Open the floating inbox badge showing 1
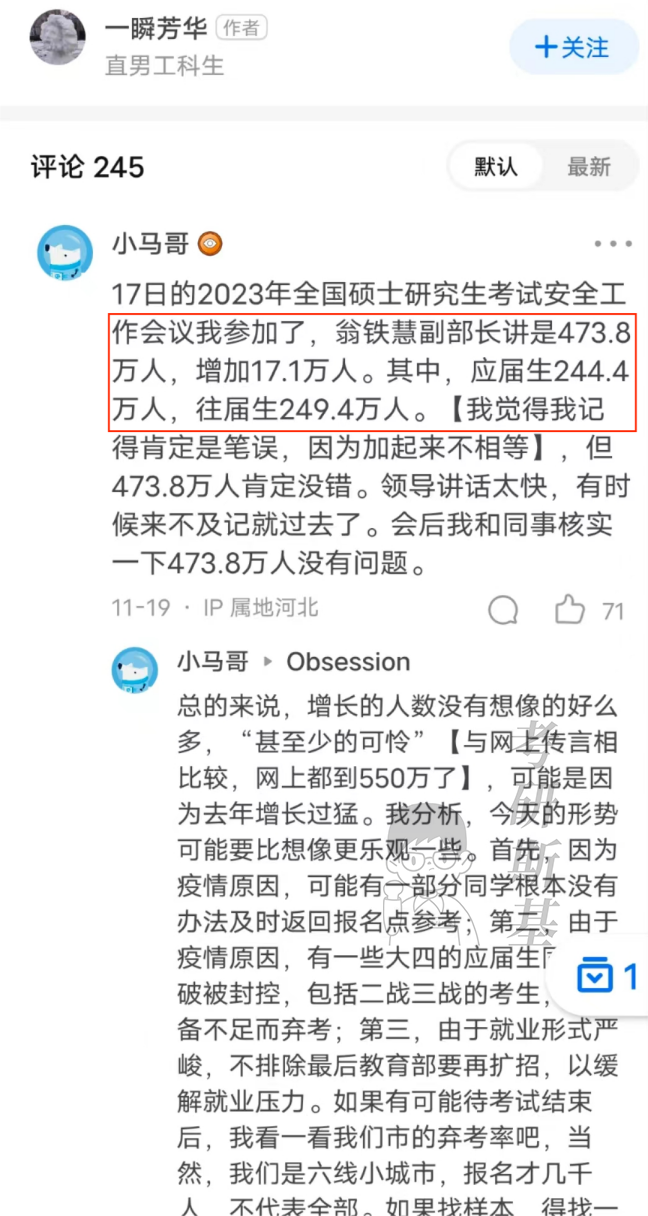This screenshot has width=648, height=1216. tap(608, 976)
